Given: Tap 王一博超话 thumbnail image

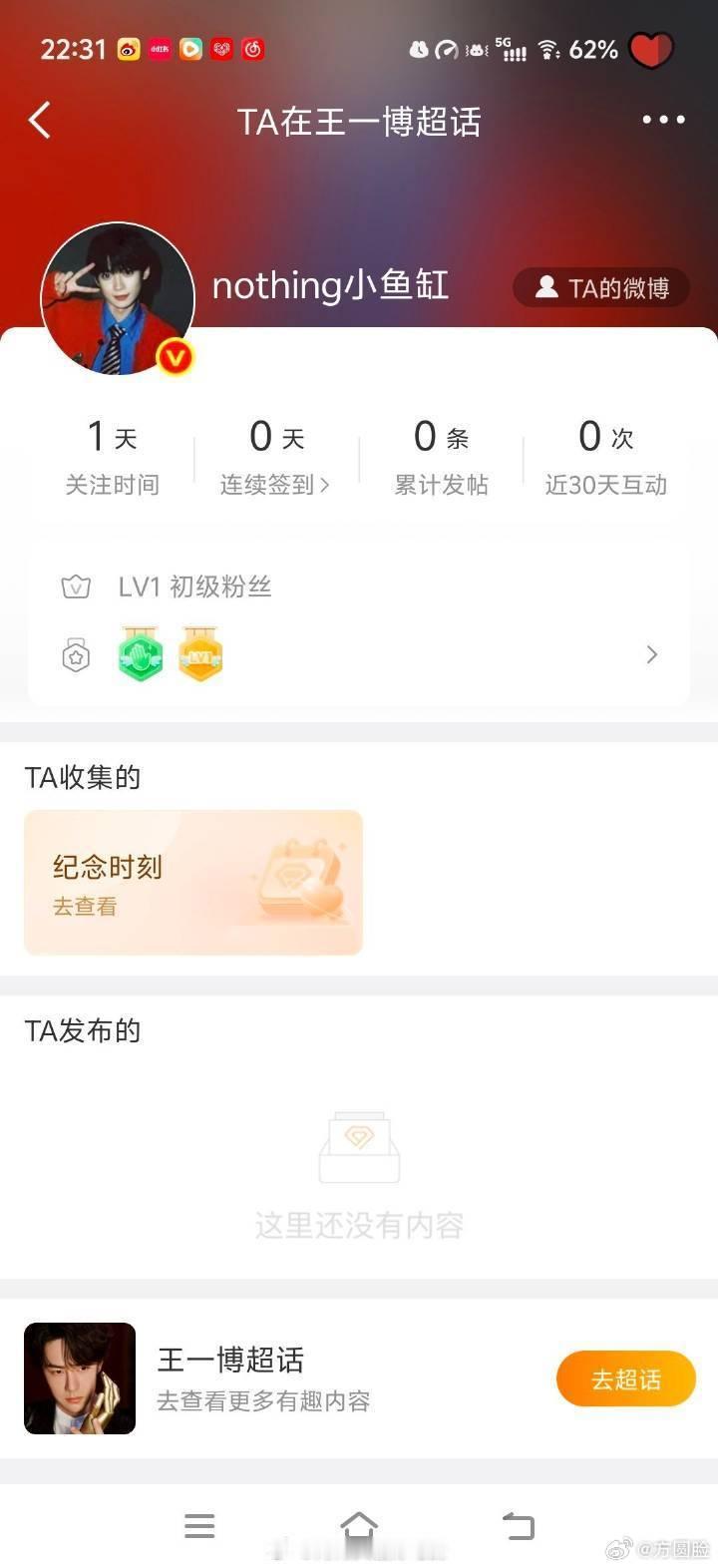Looking at the screenshot, I should tap(80, 1378).
